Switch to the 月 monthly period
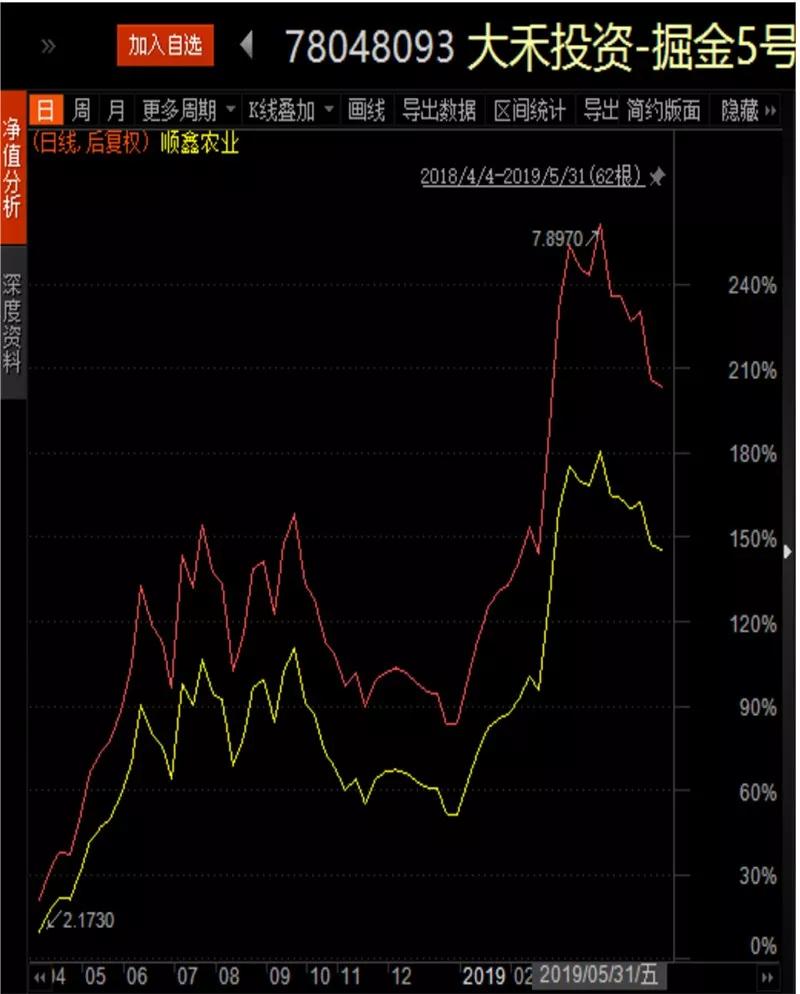Image resolution: width=800 pixels, height=994 pixels. click(116, 110)
